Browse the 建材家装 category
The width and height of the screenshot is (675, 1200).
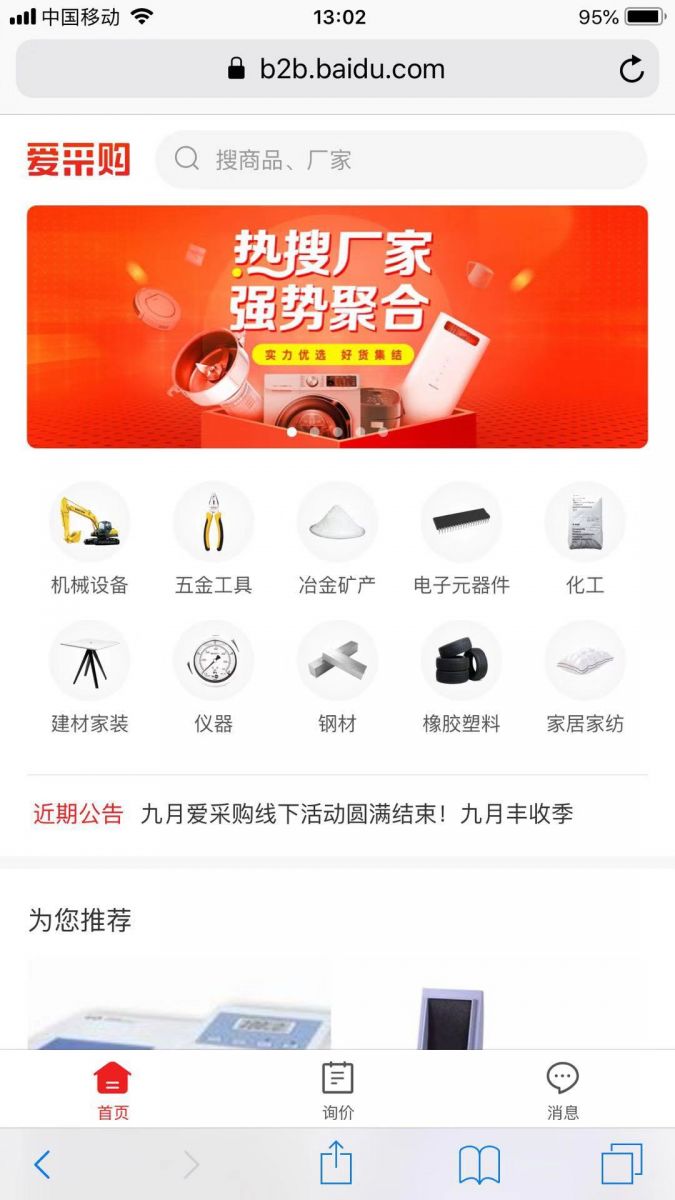coord(90,677)
